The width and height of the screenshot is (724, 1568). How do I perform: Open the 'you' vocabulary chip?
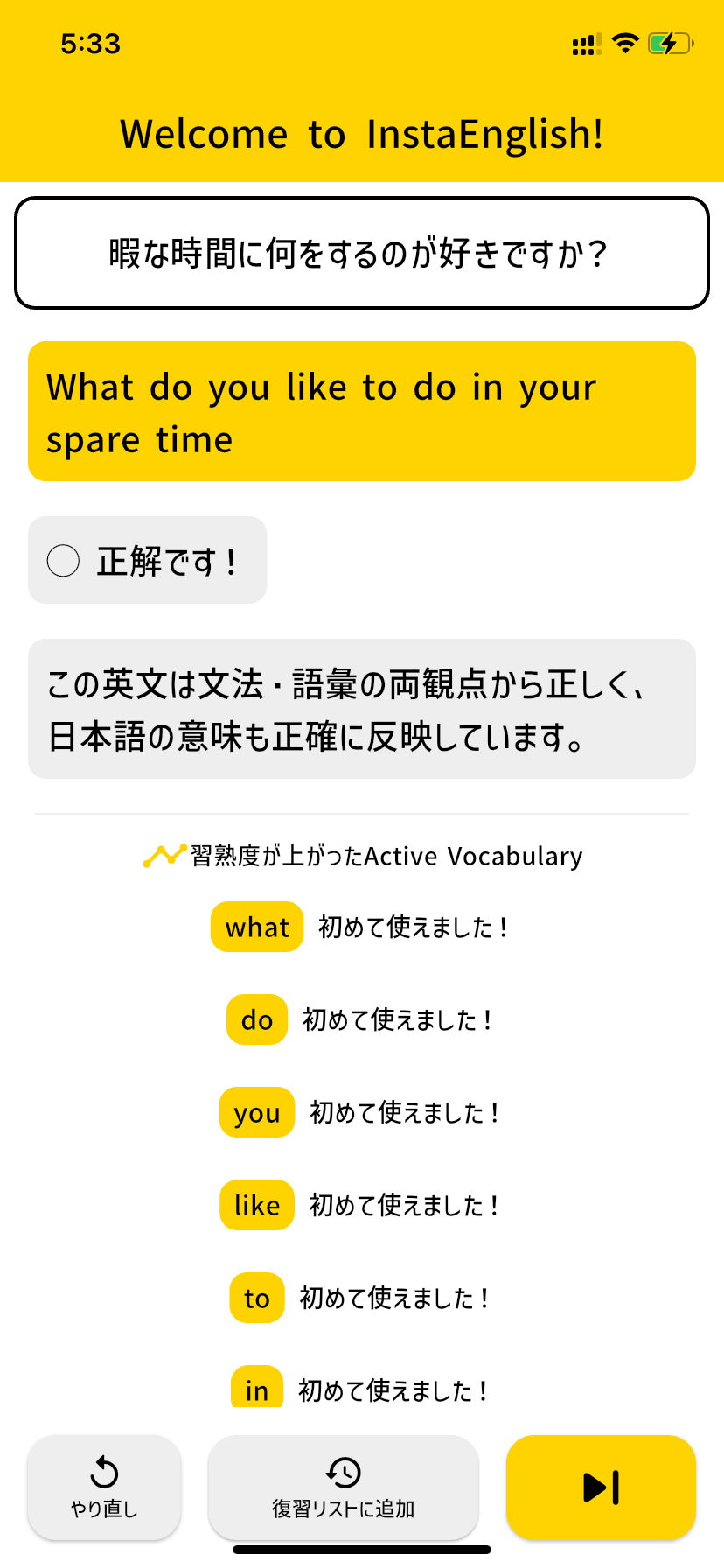257,1112
